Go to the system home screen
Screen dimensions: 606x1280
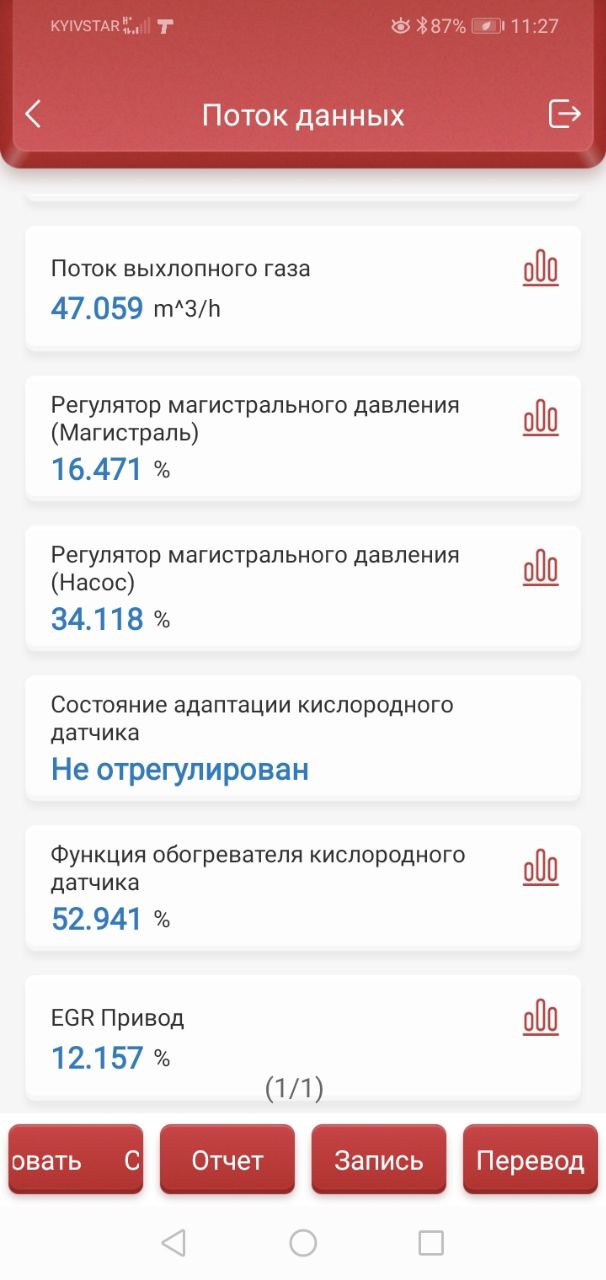(303, 1243)
